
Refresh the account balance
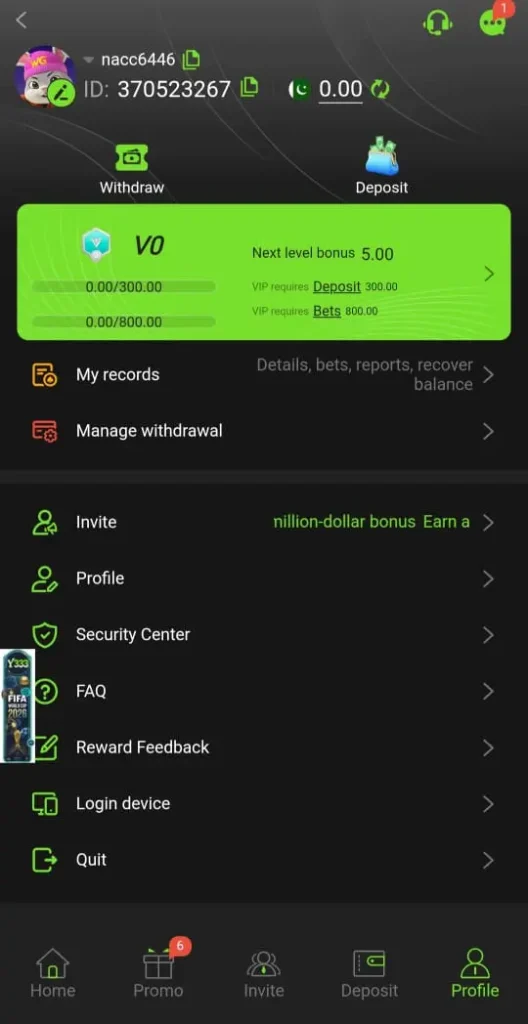pyautogui.click(x=380, y=89)
